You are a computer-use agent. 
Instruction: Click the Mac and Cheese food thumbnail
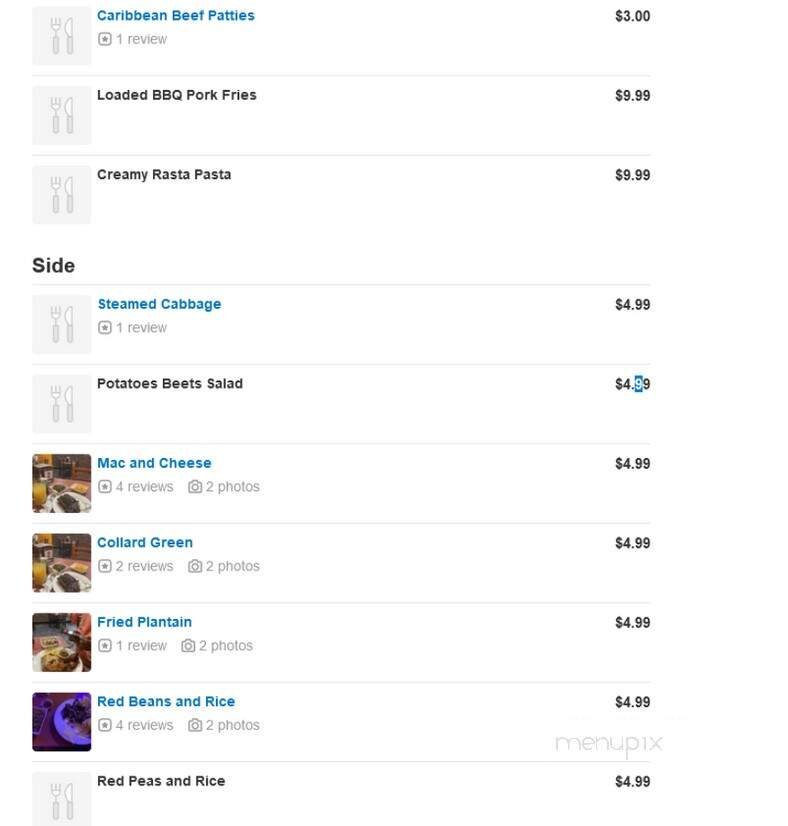point(61,483)
